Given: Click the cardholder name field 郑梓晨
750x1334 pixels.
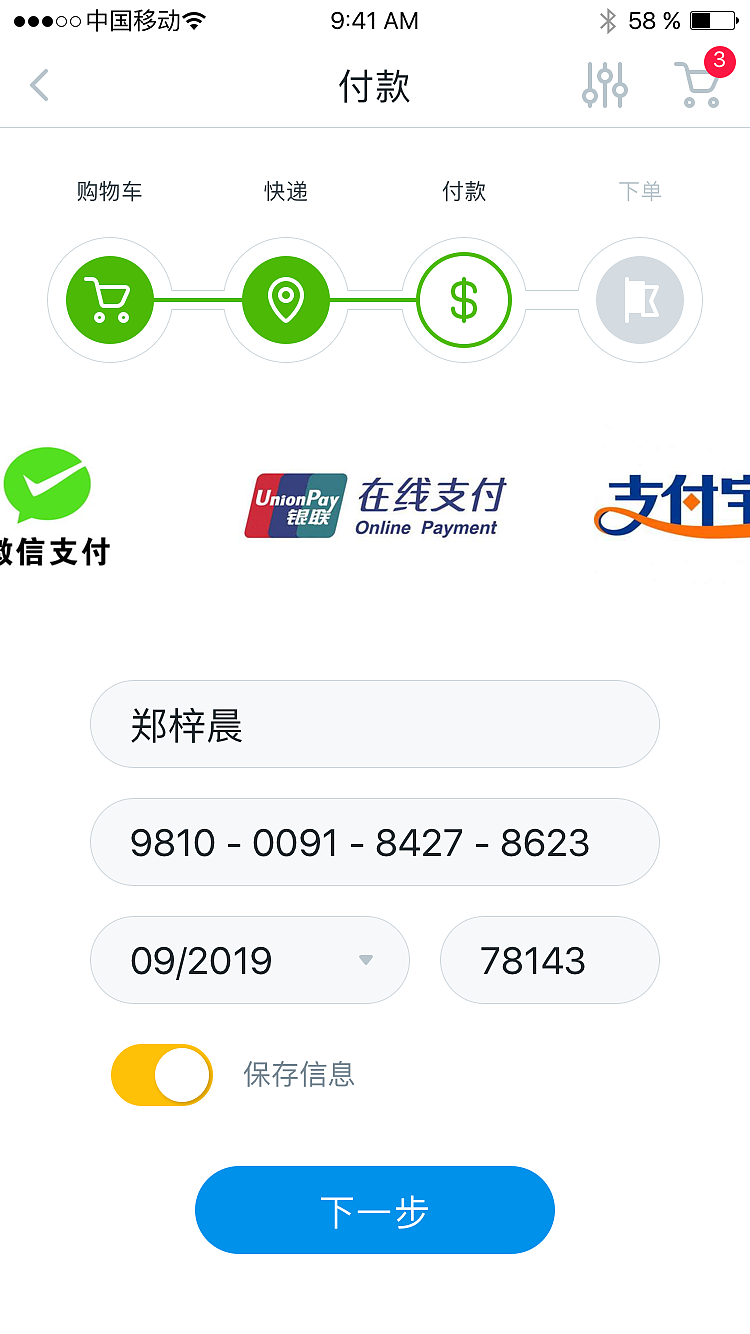Looking at the screenshot, I should [x=375, y=723].
